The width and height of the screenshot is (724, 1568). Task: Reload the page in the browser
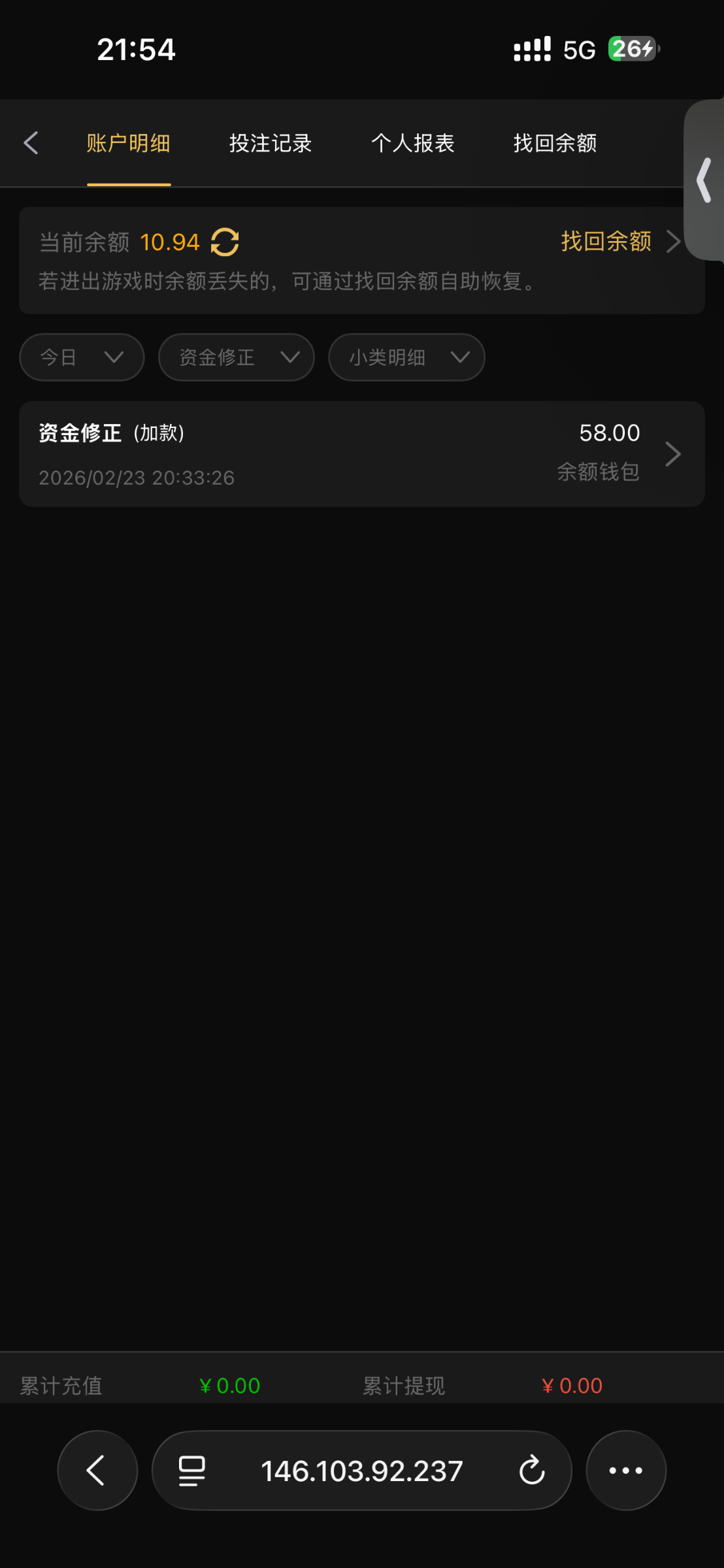532,1471
